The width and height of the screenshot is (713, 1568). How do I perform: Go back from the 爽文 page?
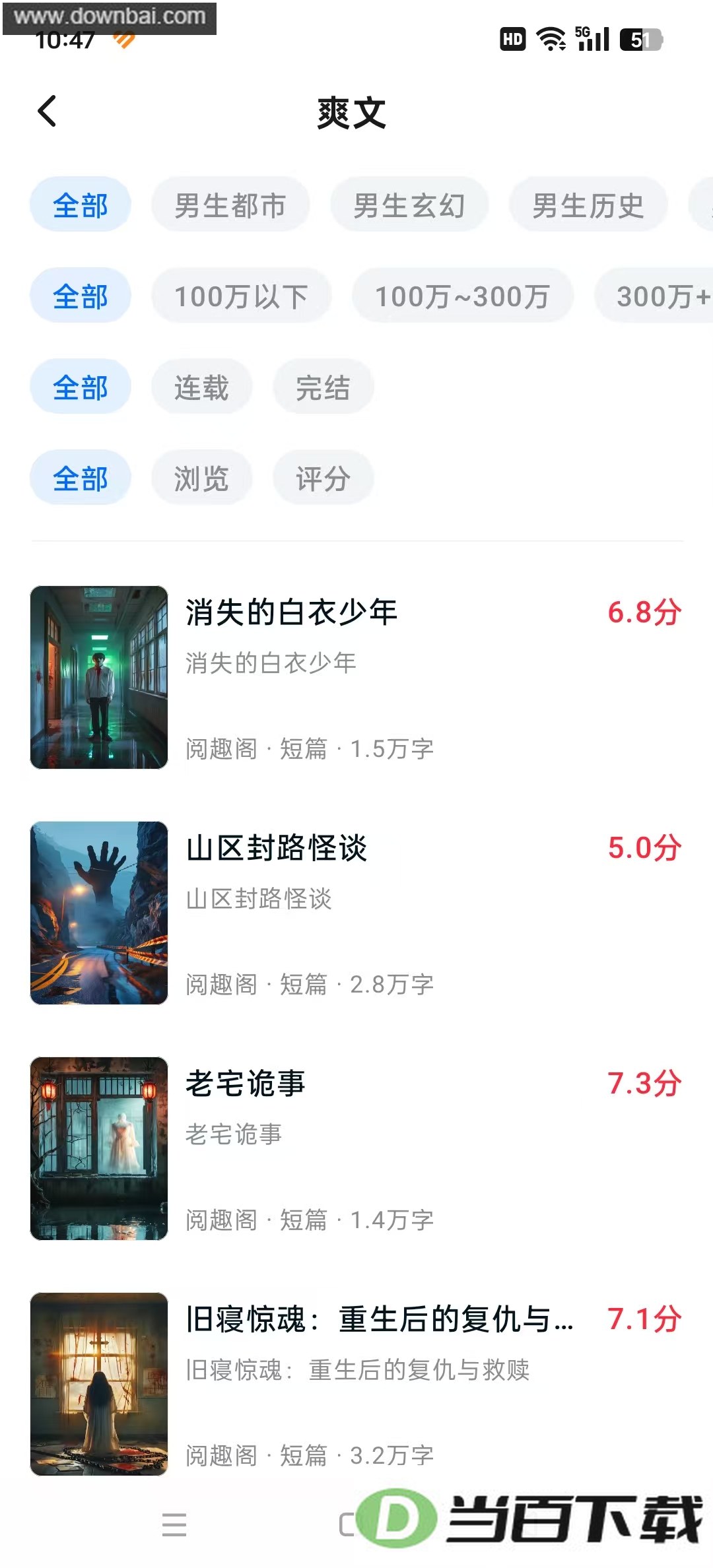(x=47, y=111)
